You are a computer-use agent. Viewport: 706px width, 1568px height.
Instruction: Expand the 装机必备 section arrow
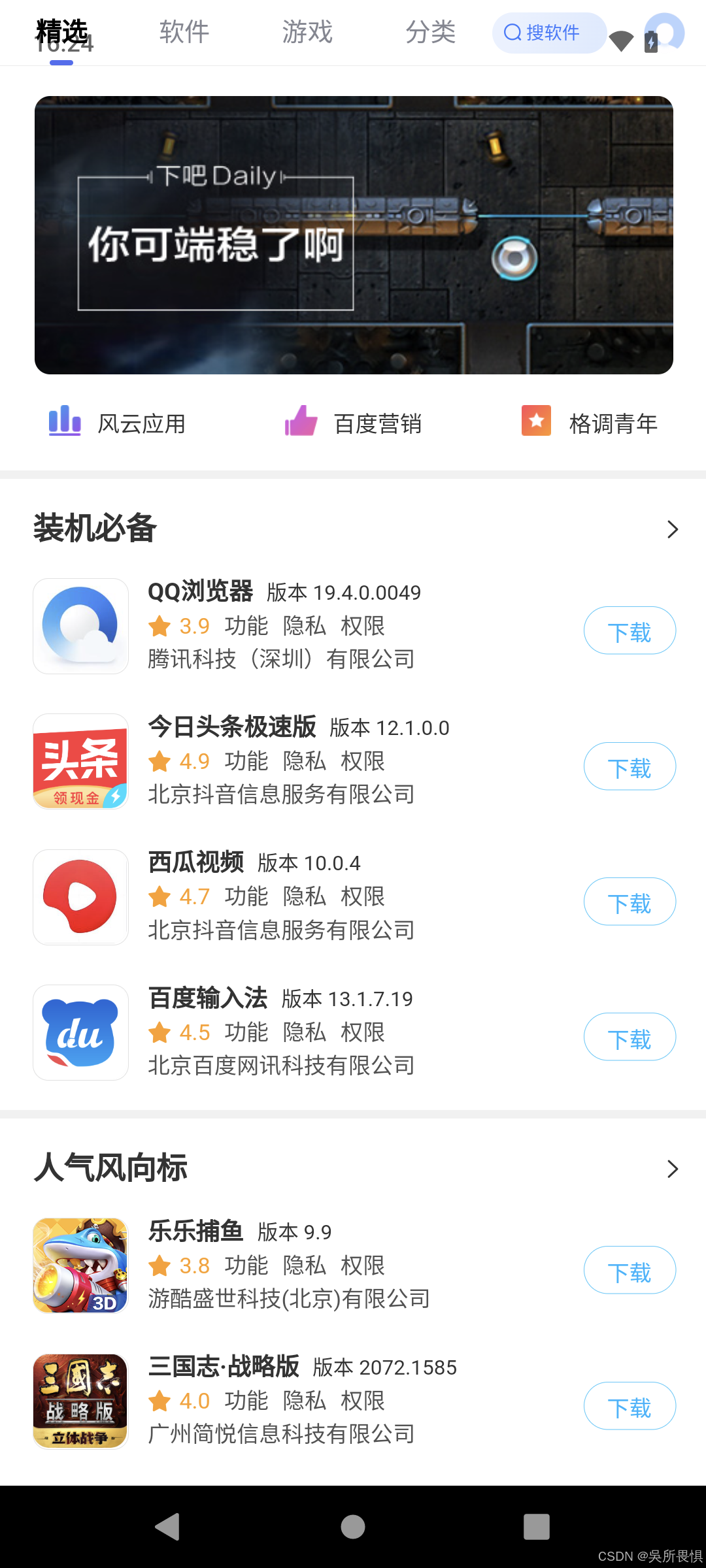coord(672,529)
